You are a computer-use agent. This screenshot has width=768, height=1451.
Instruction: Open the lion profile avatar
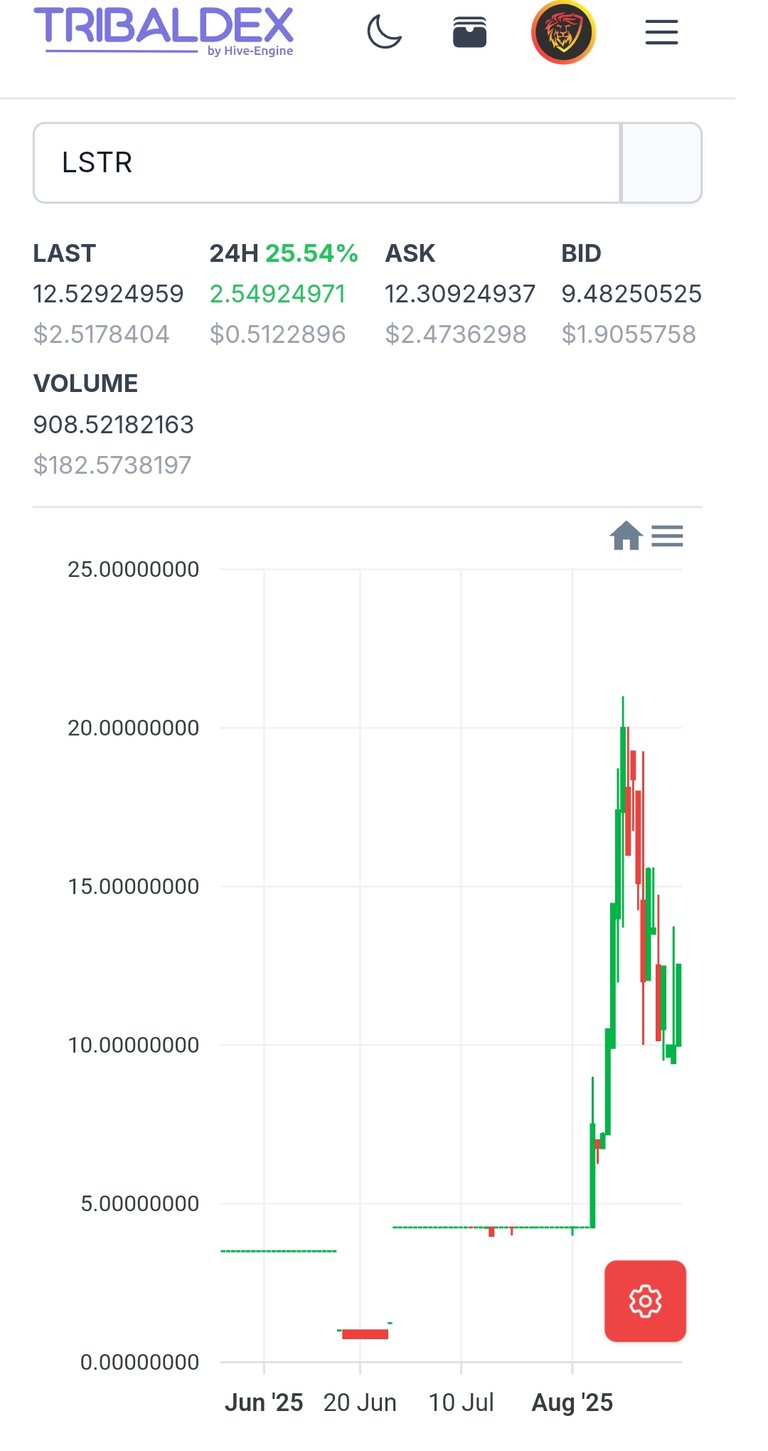tap(563, 32)
